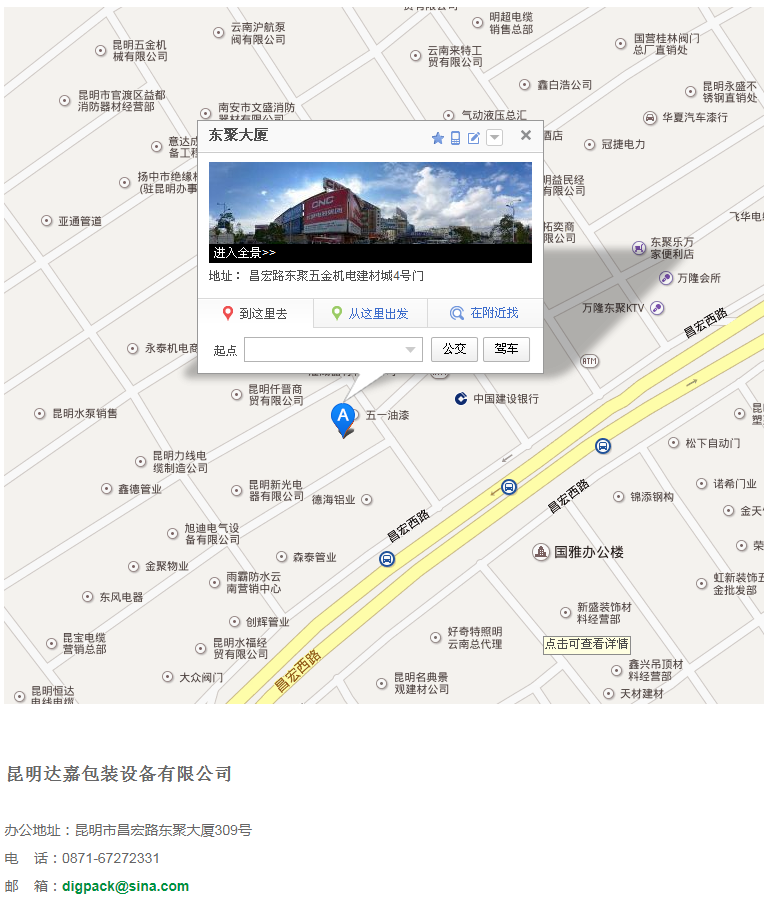This screenshot has height=901, width=770.
Task: Send location to phone icon
Action: click(x=455, y=138)
